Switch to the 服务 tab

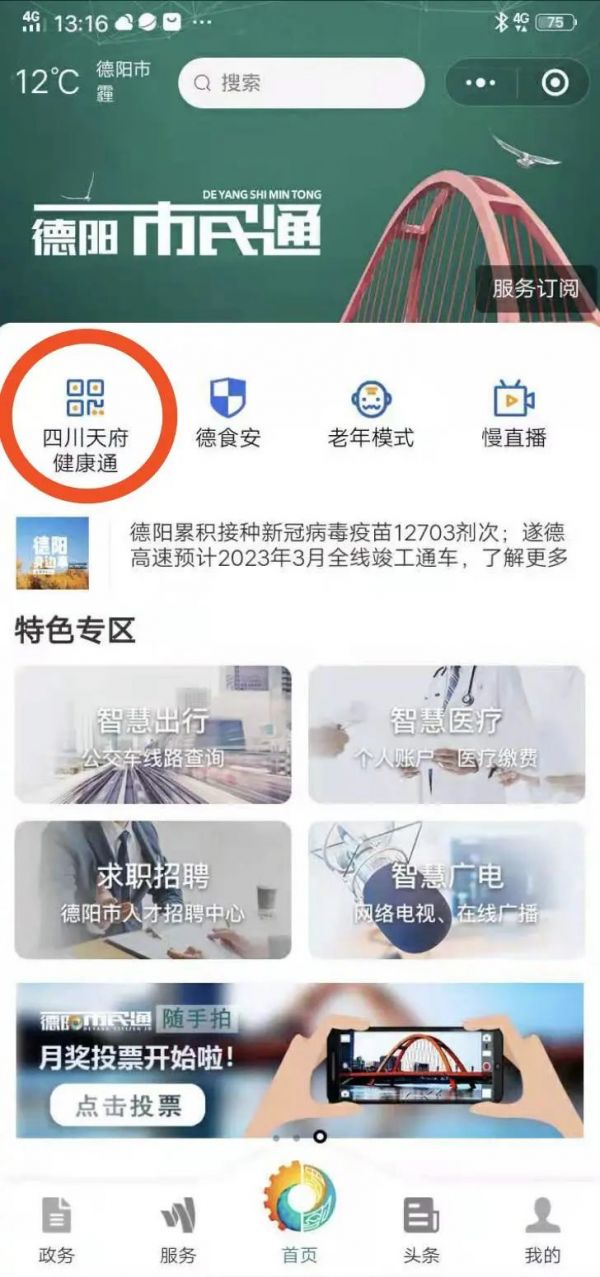tap(178, 1230)
